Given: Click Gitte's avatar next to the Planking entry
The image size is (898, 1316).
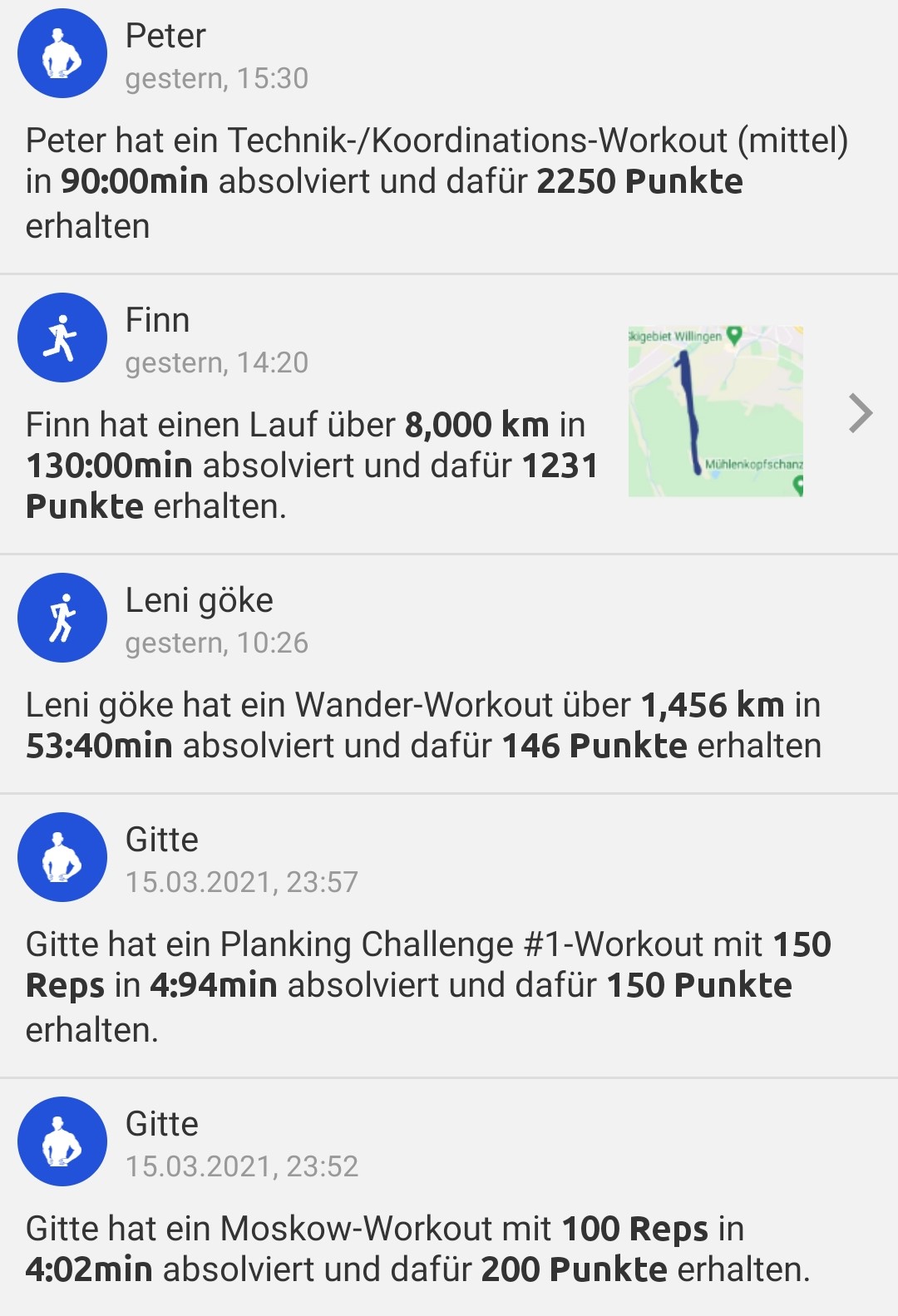Looking at the screenshot, I should point(62,857).
